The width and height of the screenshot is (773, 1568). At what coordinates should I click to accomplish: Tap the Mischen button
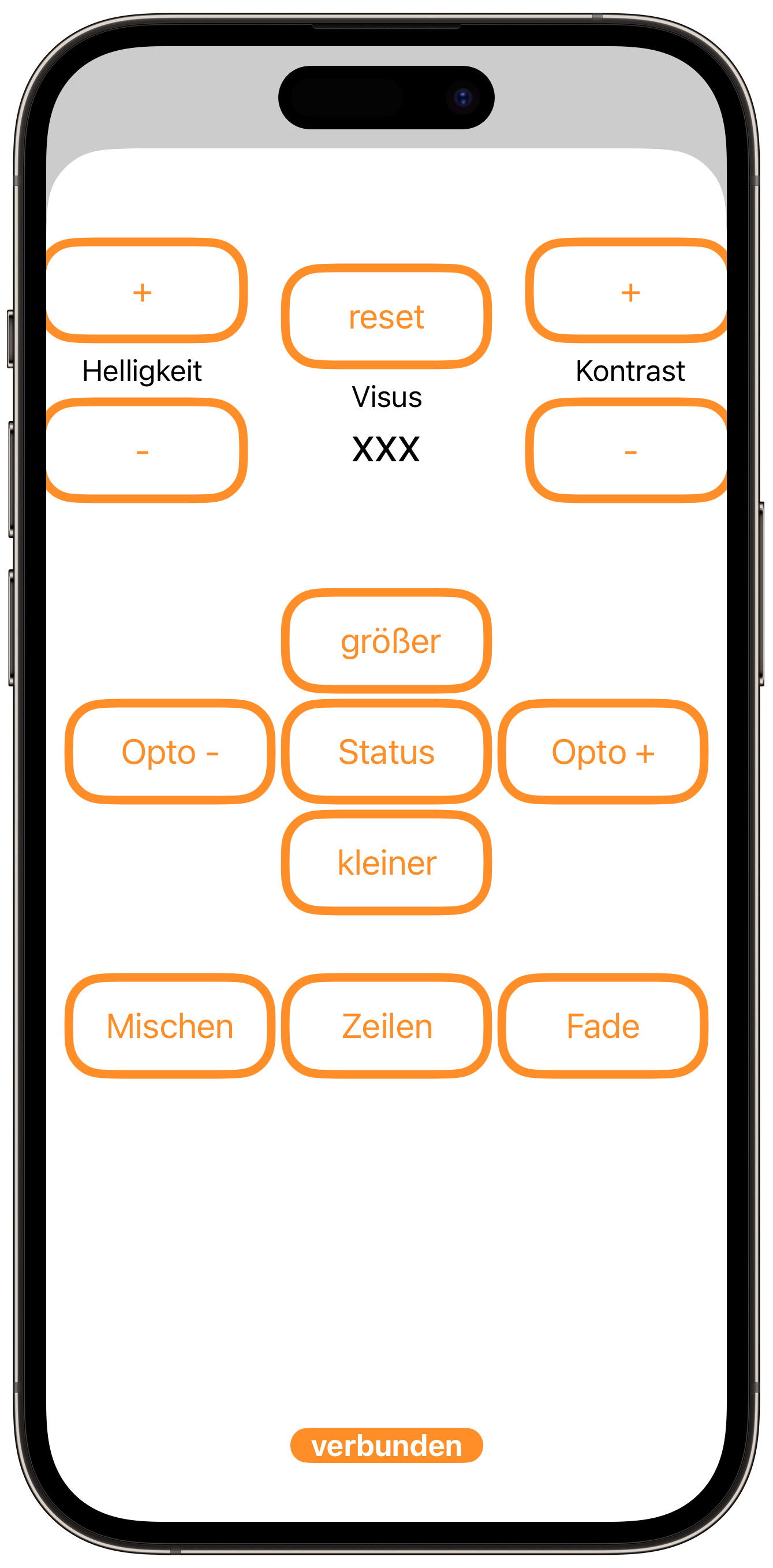click(x=169, y=1025)
